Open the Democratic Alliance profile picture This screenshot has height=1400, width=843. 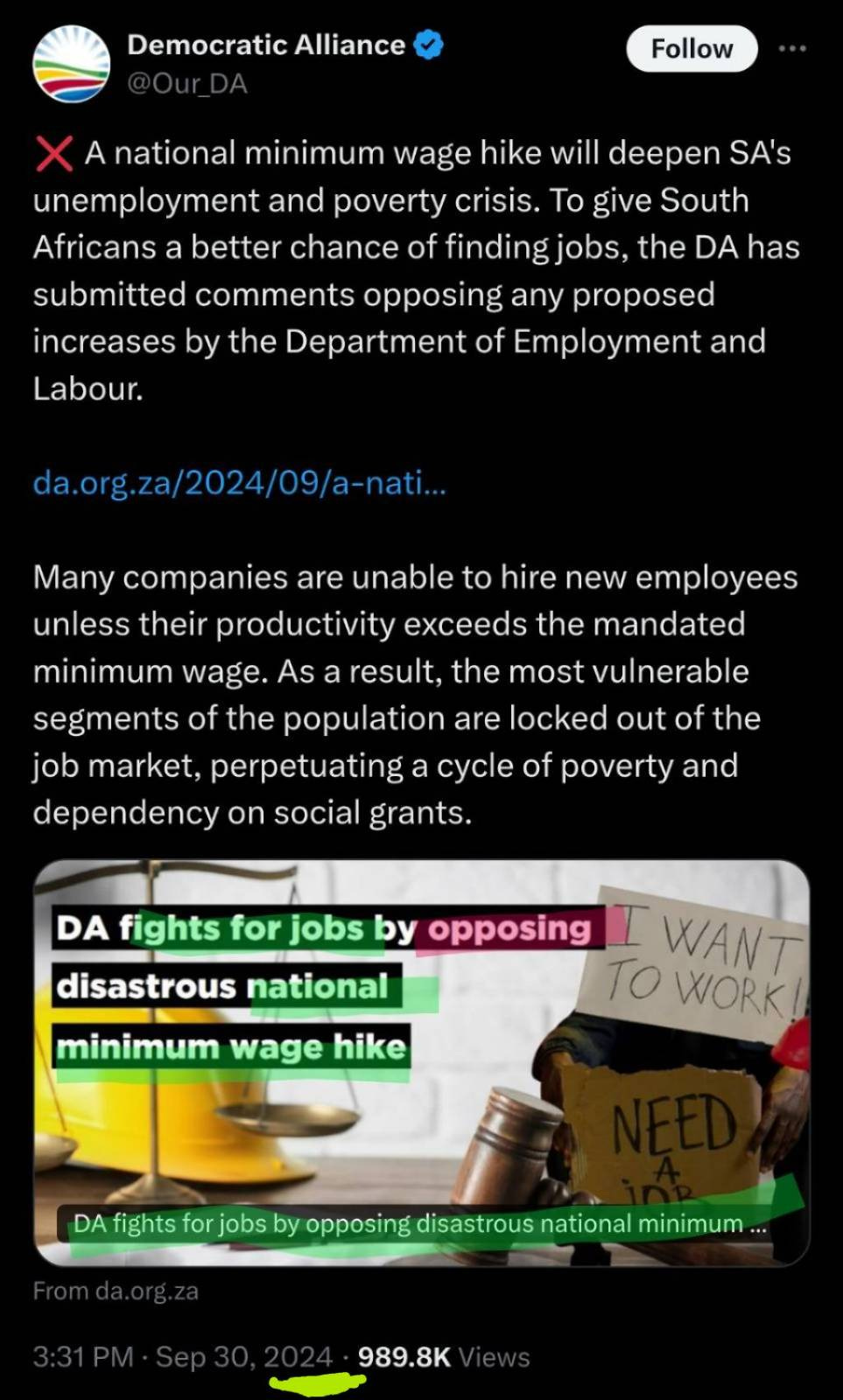pyautogui.click(x=71, y=65)
